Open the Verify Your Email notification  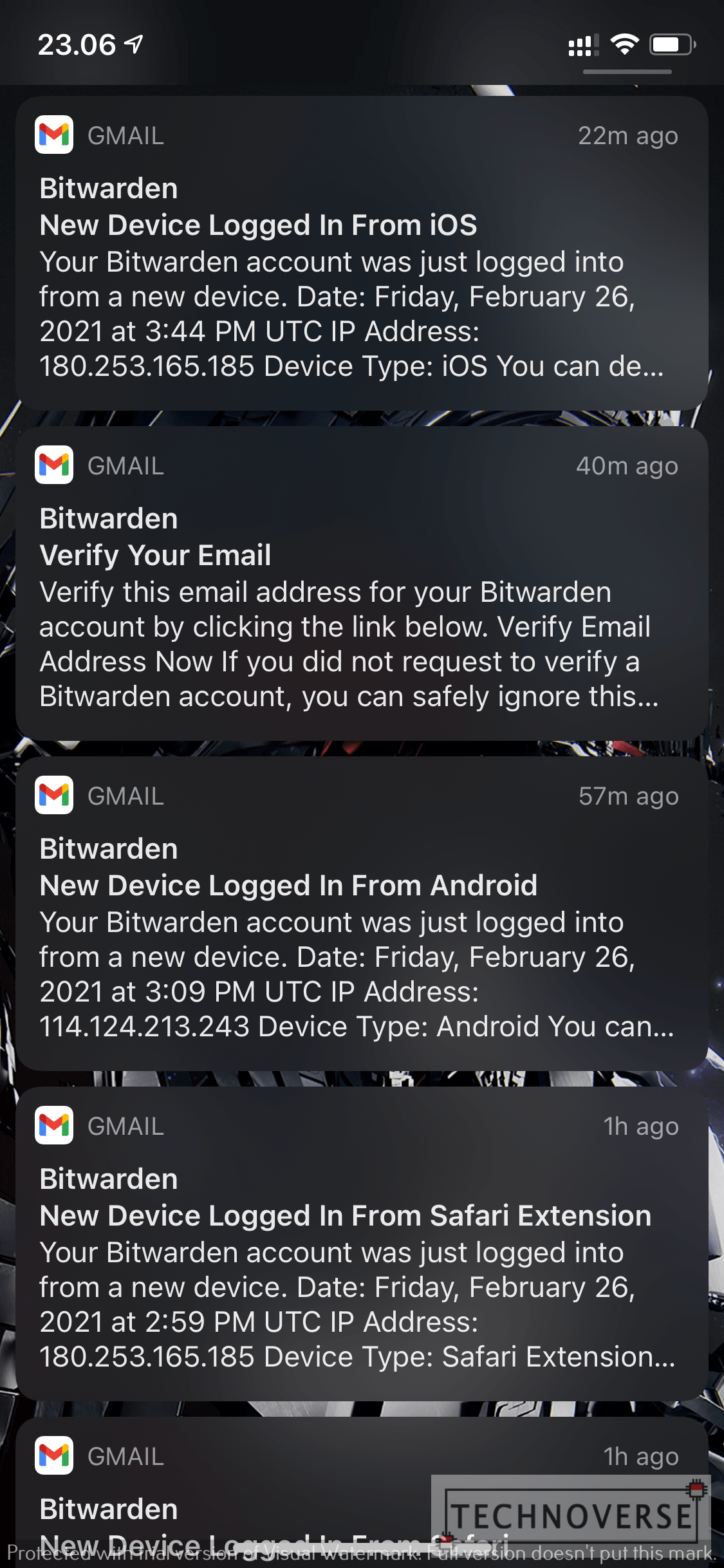362,583
